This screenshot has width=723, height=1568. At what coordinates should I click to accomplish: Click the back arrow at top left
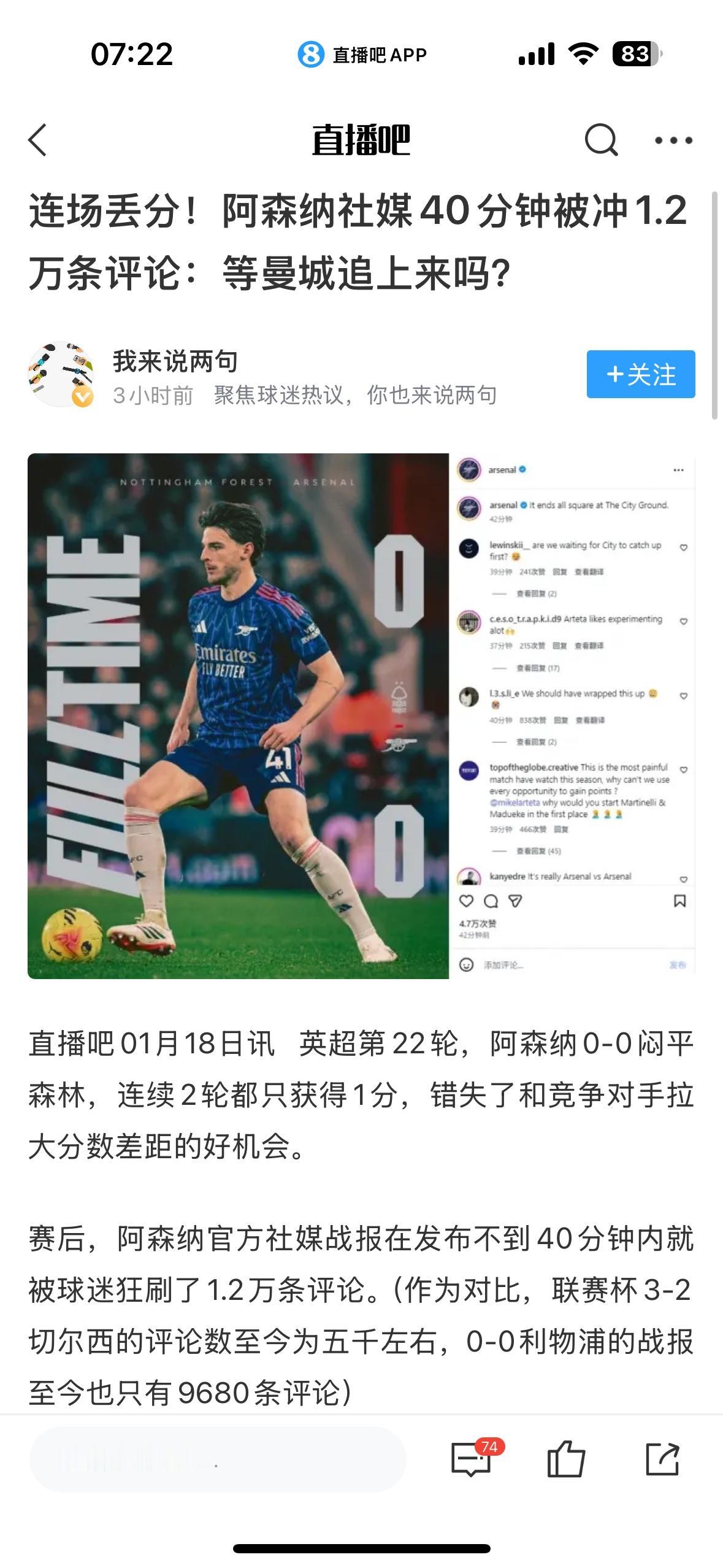37,141
